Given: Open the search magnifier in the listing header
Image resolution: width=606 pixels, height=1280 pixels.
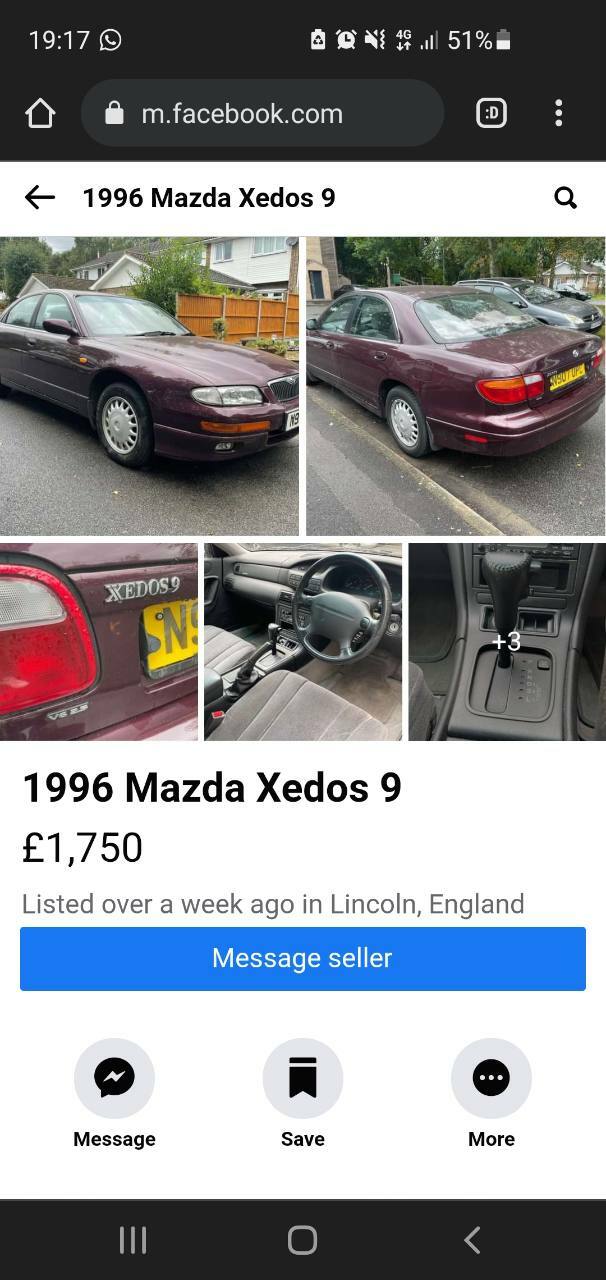Looking at the screenshot, I should pos(566,198).
